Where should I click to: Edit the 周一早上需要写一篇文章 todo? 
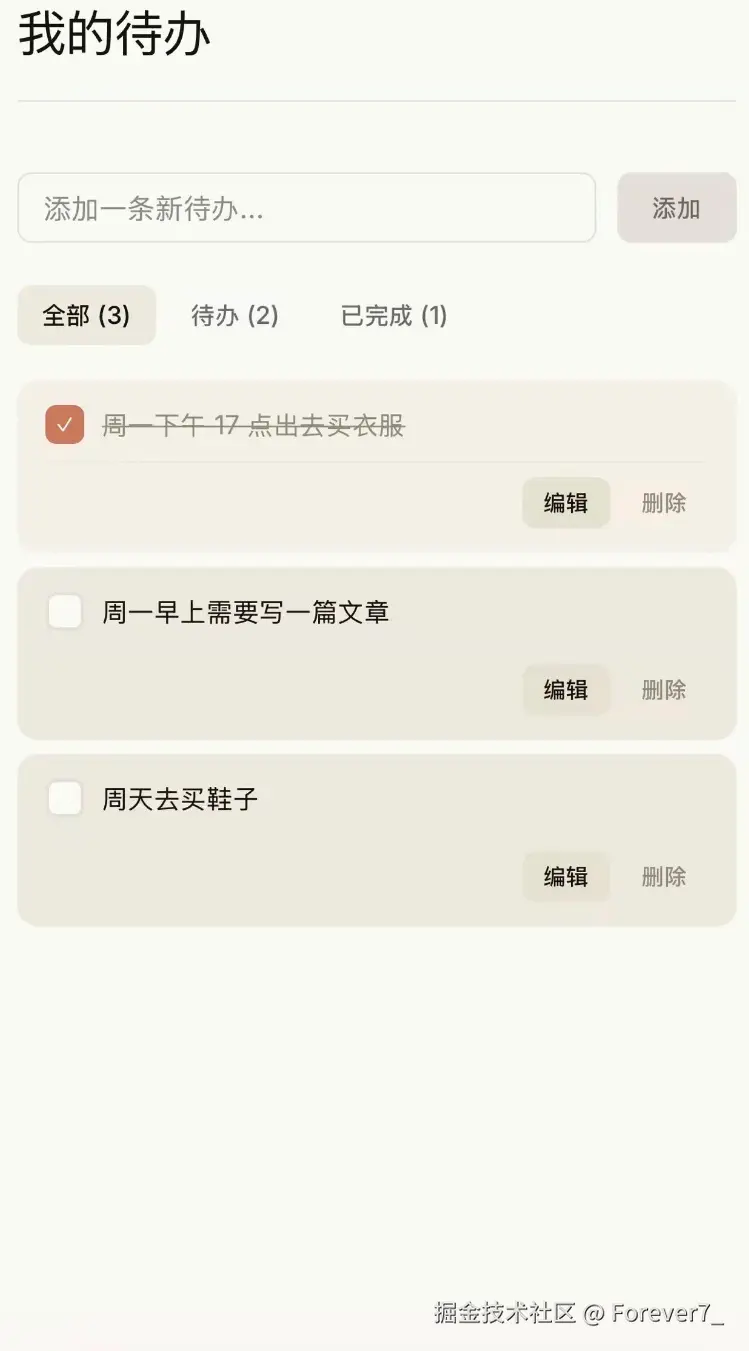click(x=566, y=690)
